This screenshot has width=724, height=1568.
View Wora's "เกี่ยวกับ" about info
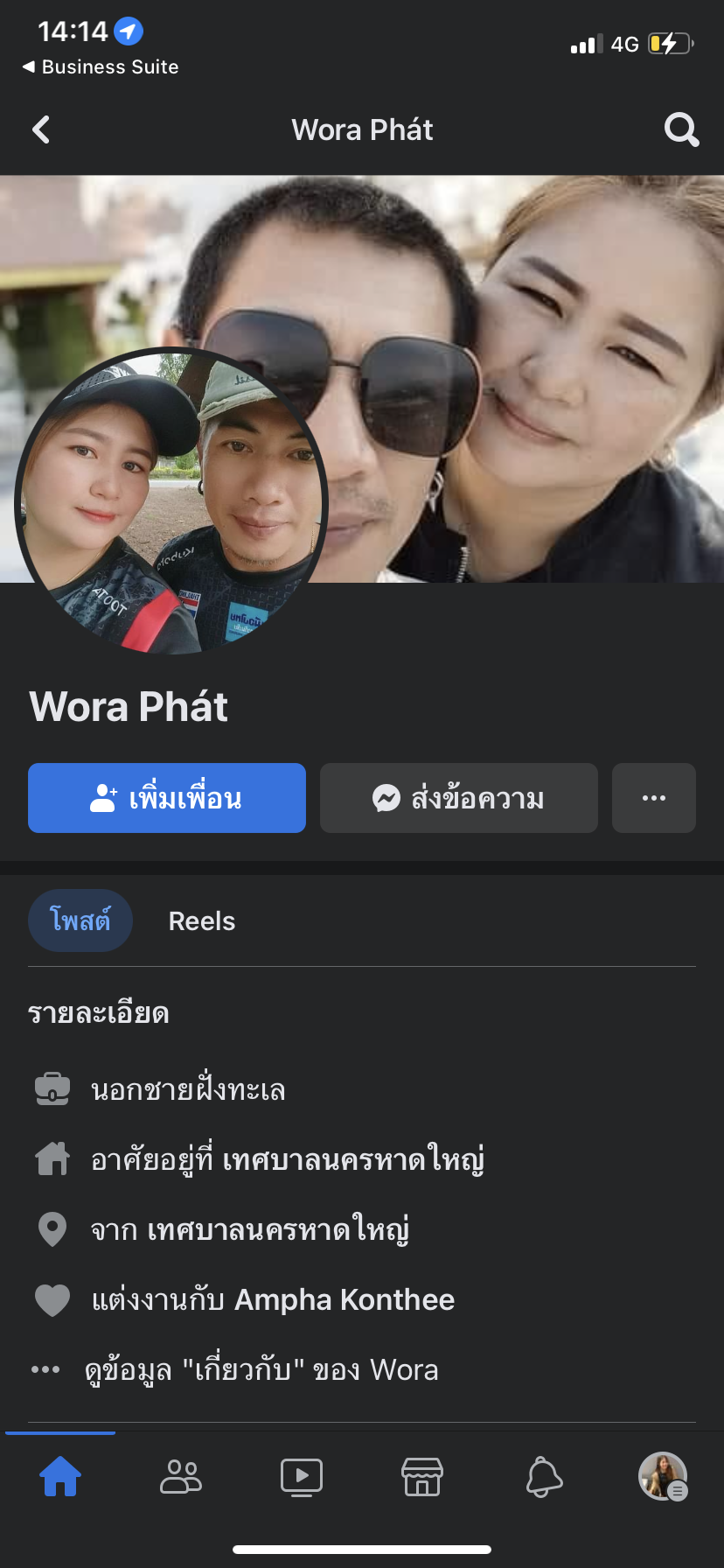pyautogui.click(x=261, y=1370)
